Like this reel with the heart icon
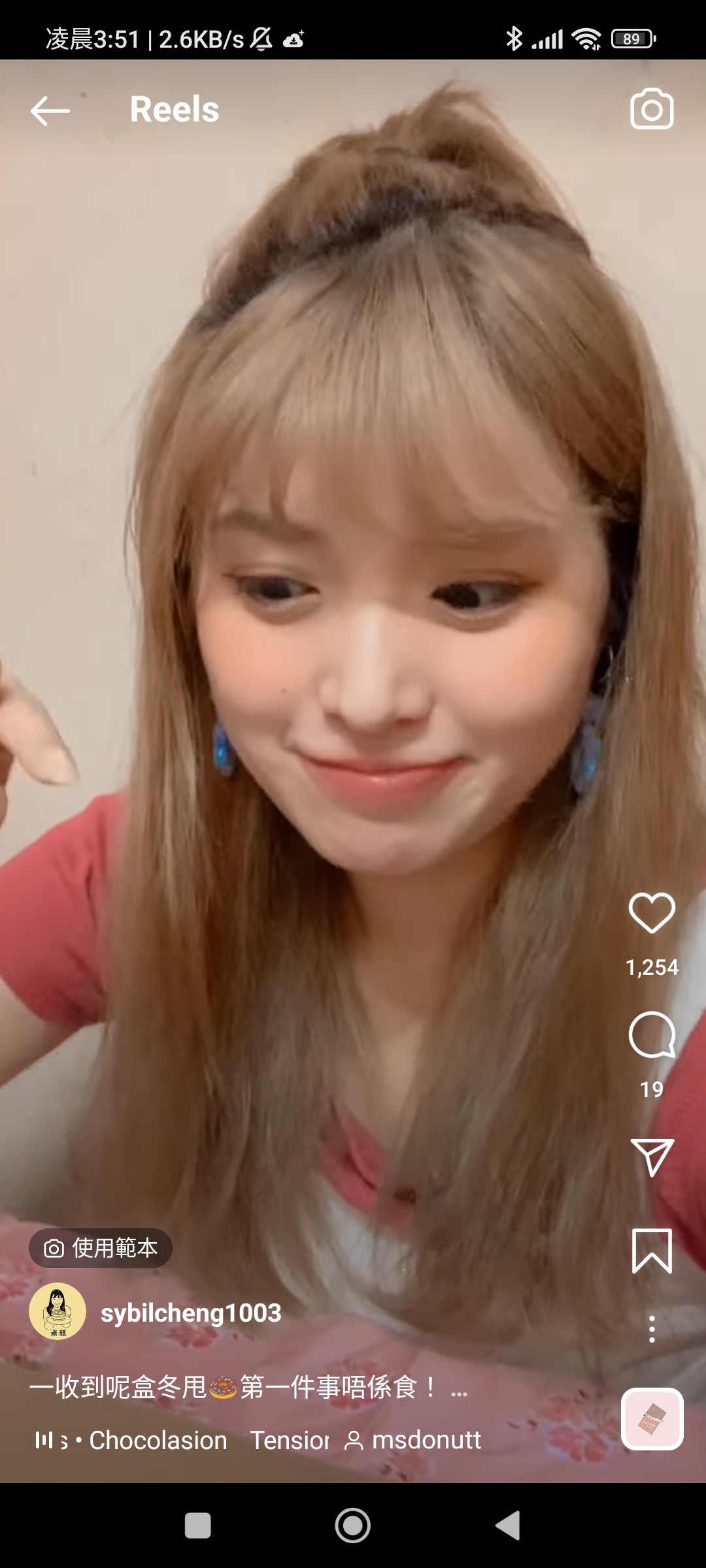Screen dimensions: 706x1568 pyautogui.click(x=652, y=912)
